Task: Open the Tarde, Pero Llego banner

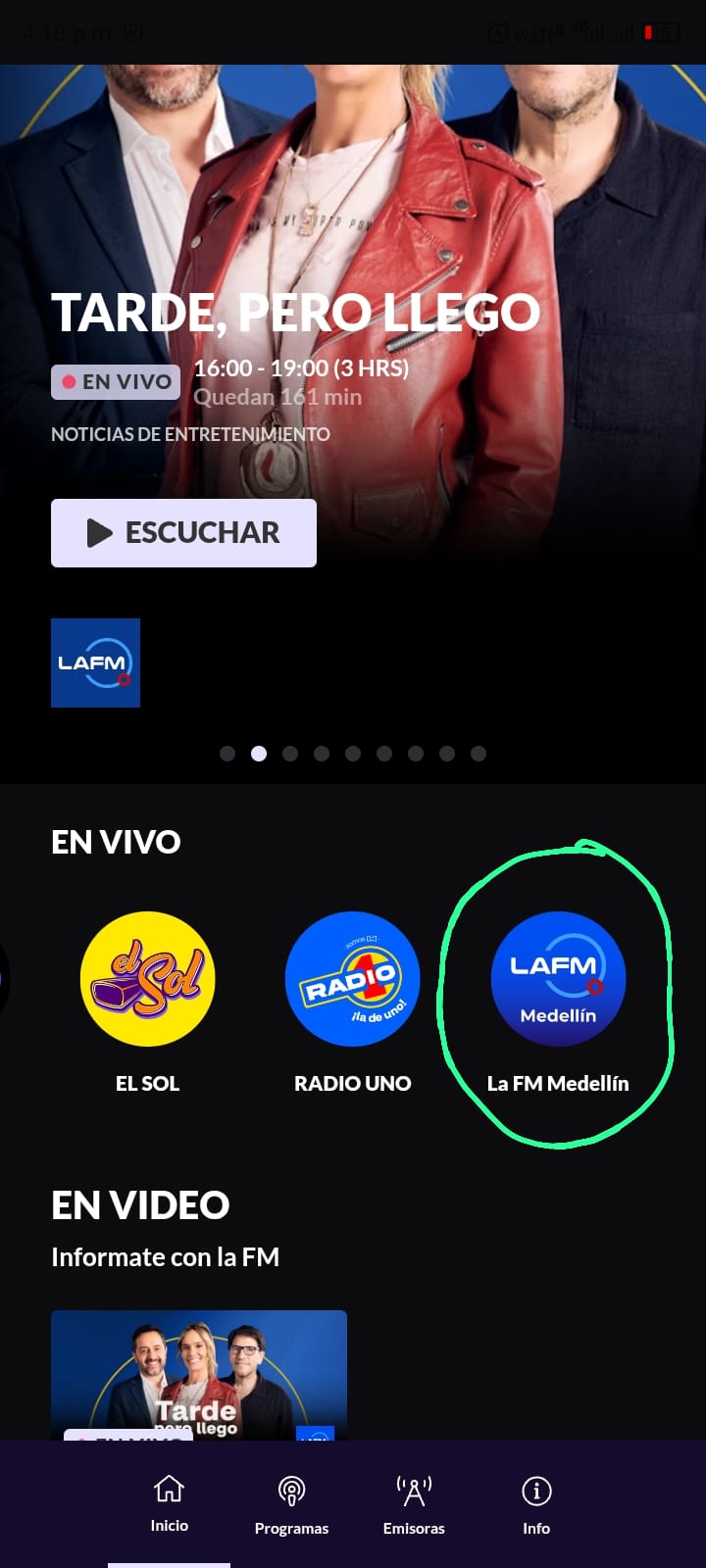Action: pos(294,313)
